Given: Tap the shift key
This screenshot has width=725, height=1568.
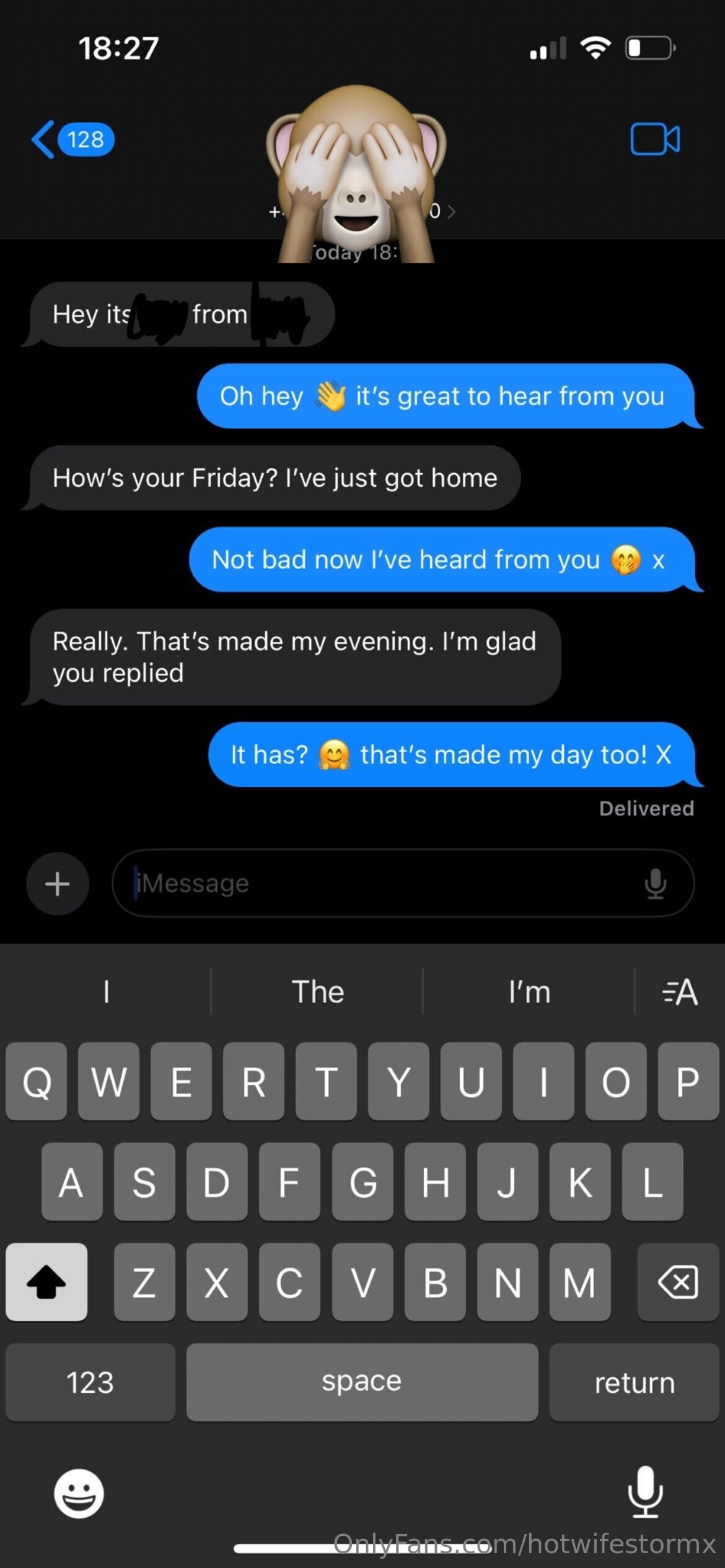Looking at the screenshot, I should pyautogui.click(x=46, y=1281).
